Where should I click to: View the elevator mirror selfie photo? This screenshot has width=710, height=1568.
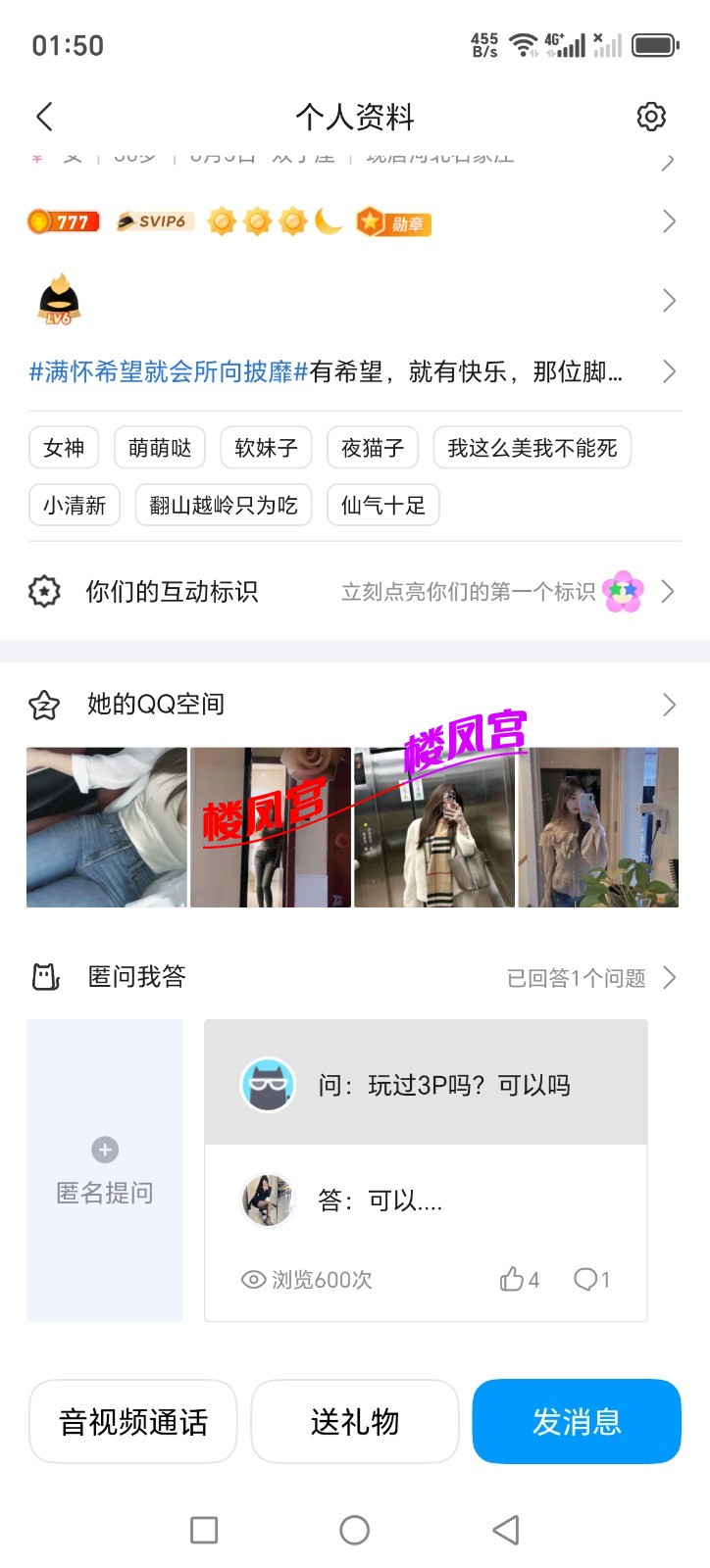(434, 827)
